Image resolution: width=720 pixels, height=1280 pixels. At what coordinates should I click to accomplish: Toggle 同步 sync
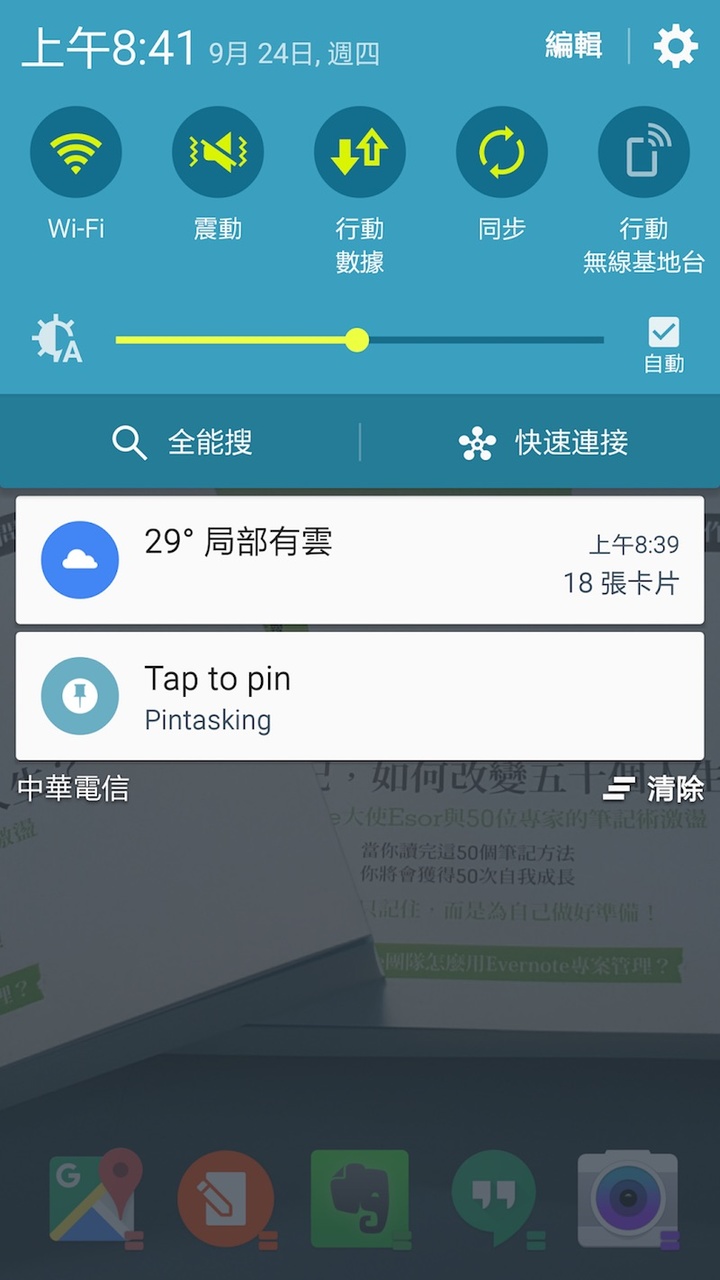(502, 152)
